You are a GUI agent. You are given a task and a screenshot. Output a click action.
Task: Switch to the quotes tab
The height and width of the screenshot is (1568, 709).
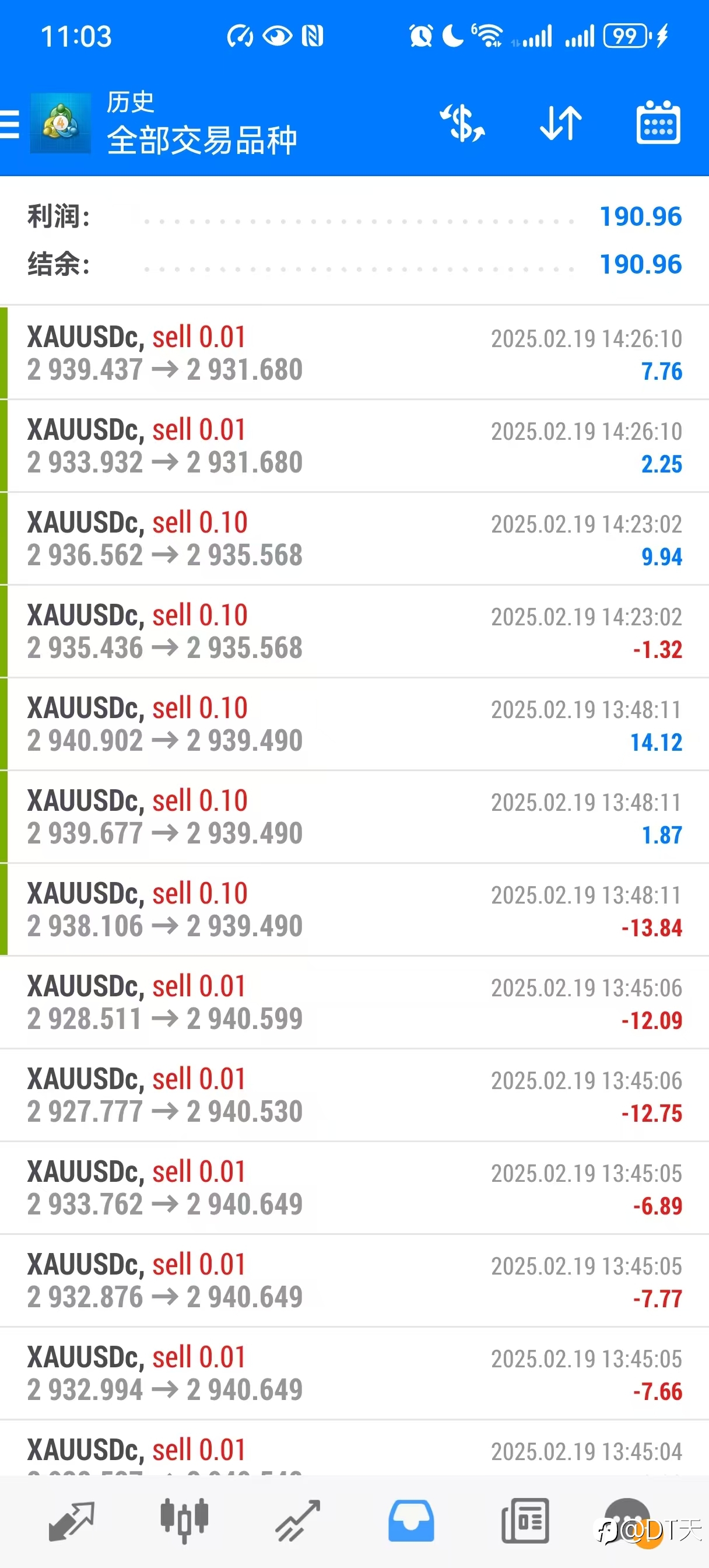(x=71, y=1521)
